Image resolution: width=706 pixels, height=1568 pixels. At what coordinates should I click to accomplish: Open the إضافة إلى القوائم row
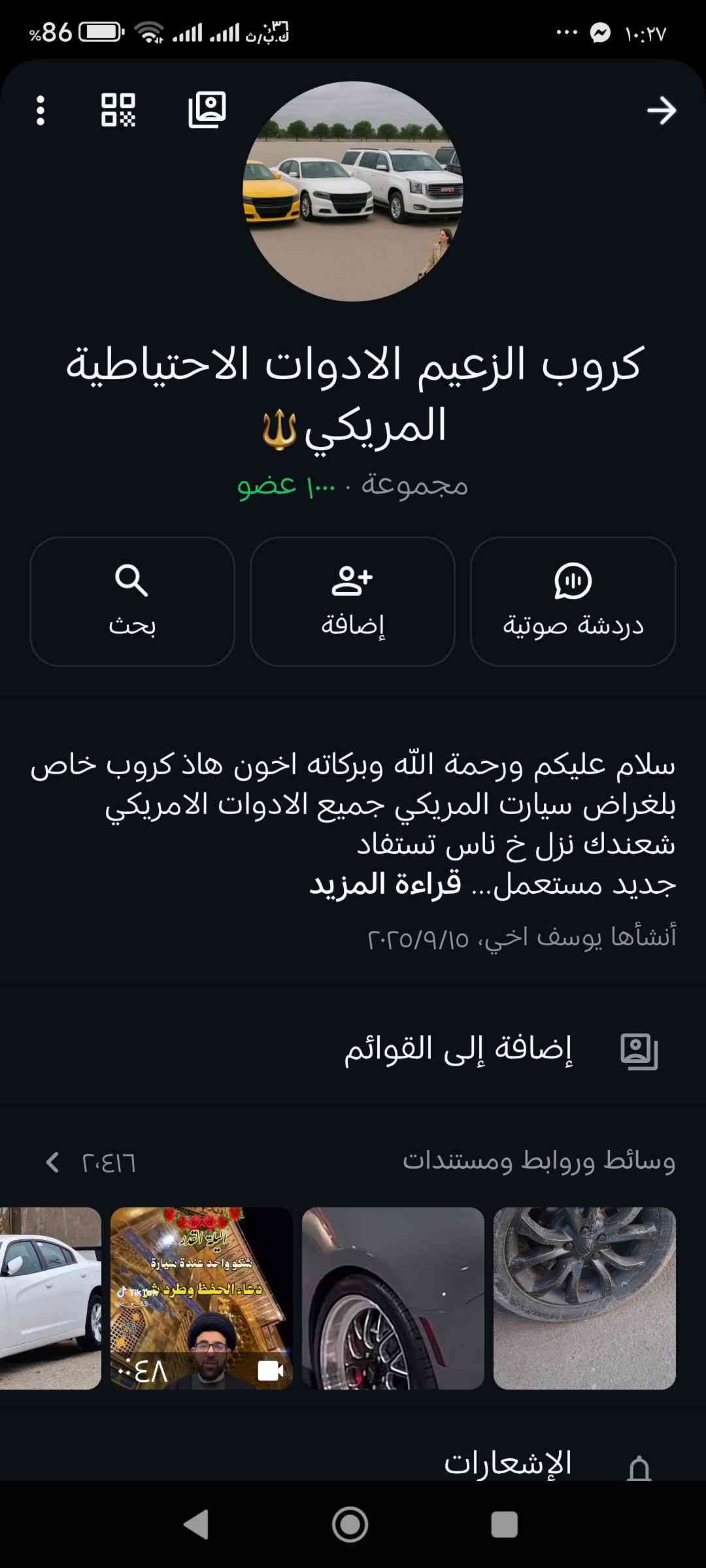coord(458,1051)
